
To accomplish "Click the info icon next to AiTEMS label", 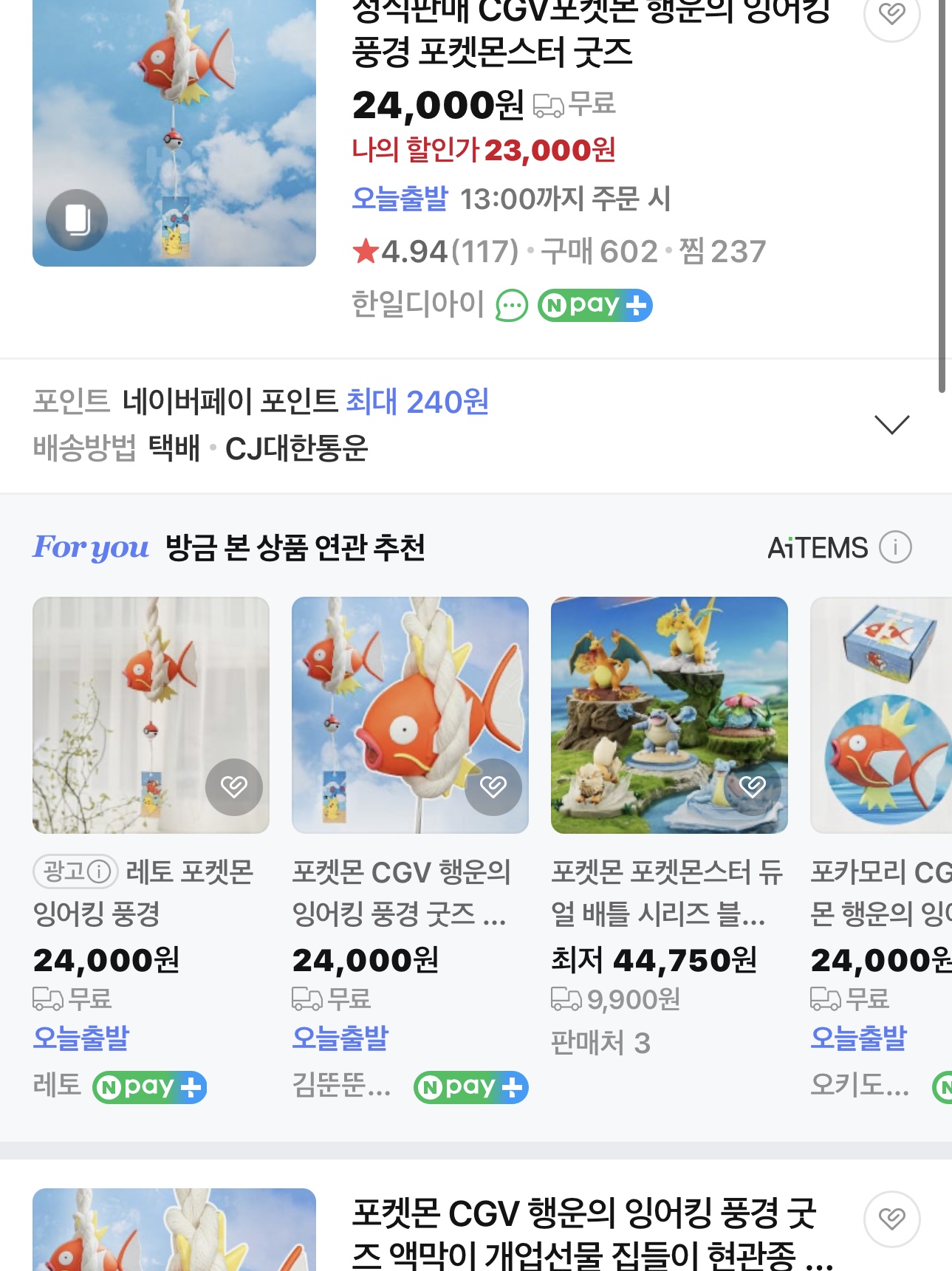I will [896, 547].
